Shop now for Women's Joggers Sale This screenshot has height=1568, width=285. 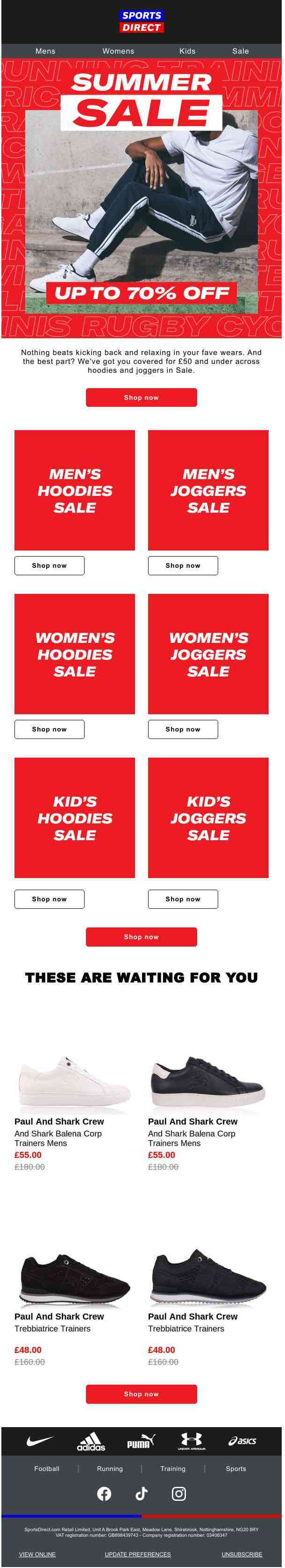pos(183,729)
